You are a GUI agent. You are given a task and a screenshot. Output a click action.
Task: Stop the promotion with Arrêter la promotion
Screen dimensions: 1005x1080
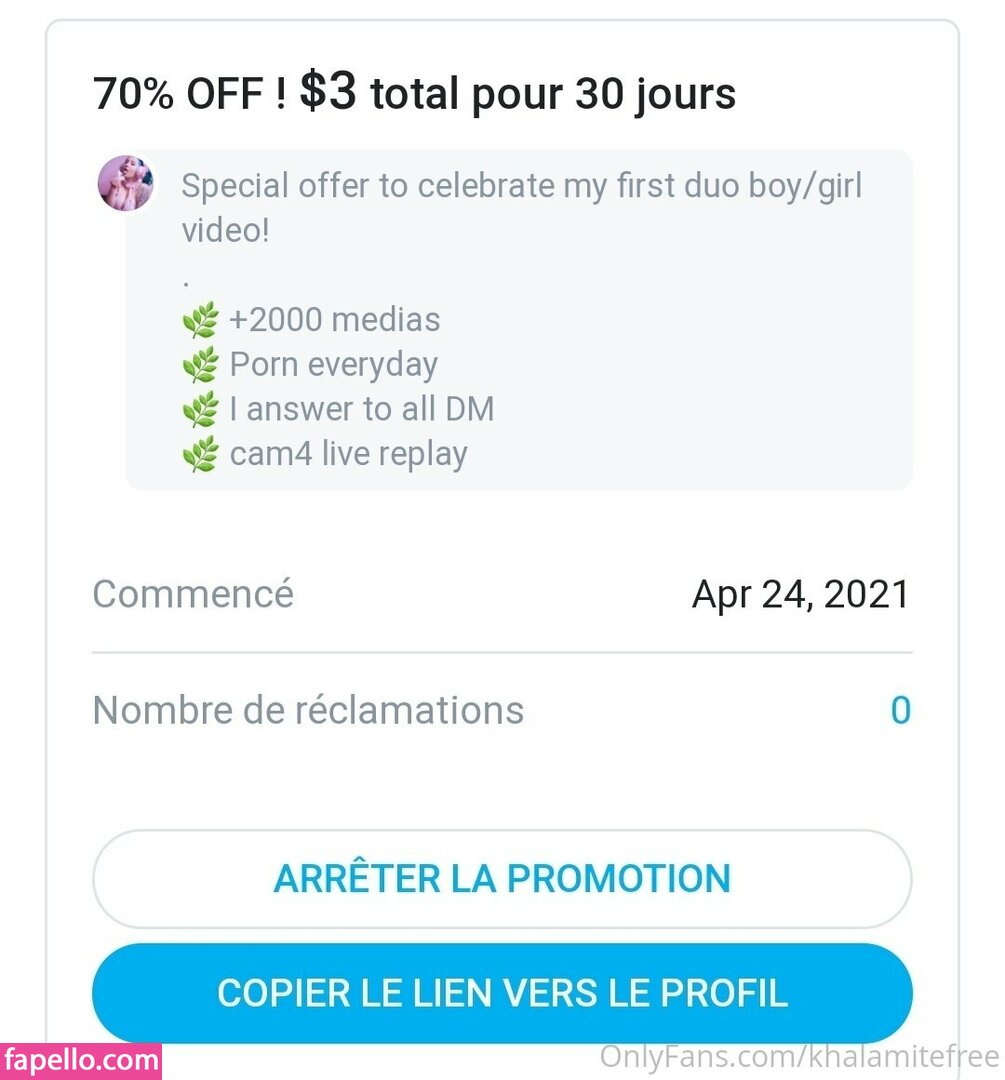[502, 879]
